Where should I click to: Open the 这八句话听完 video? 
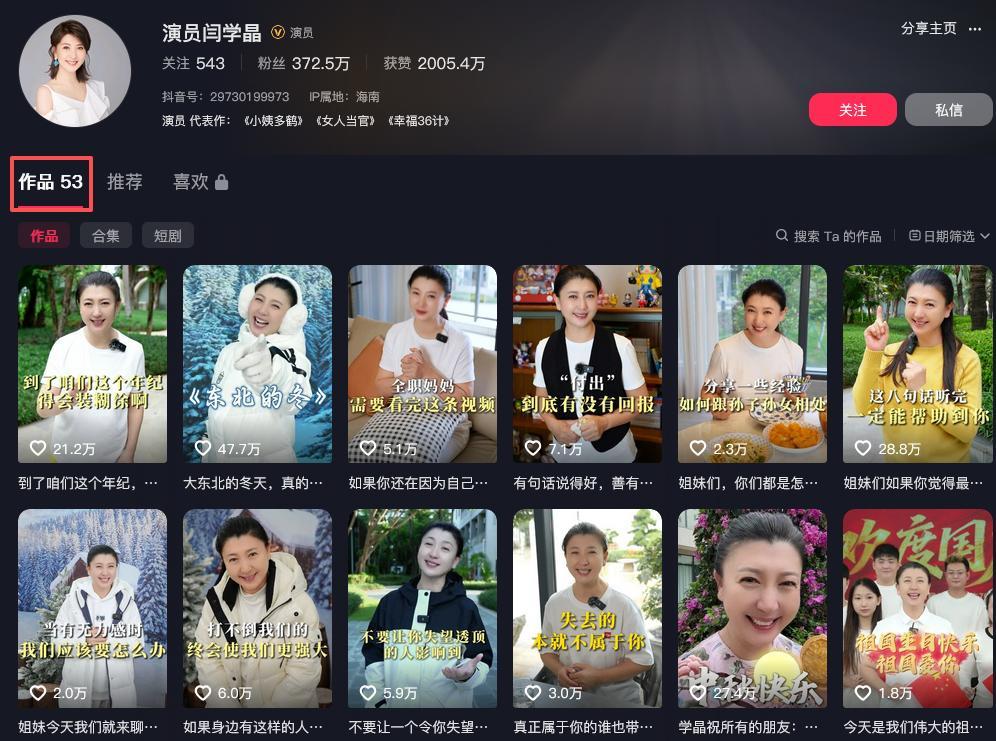[x=917, y=363]
